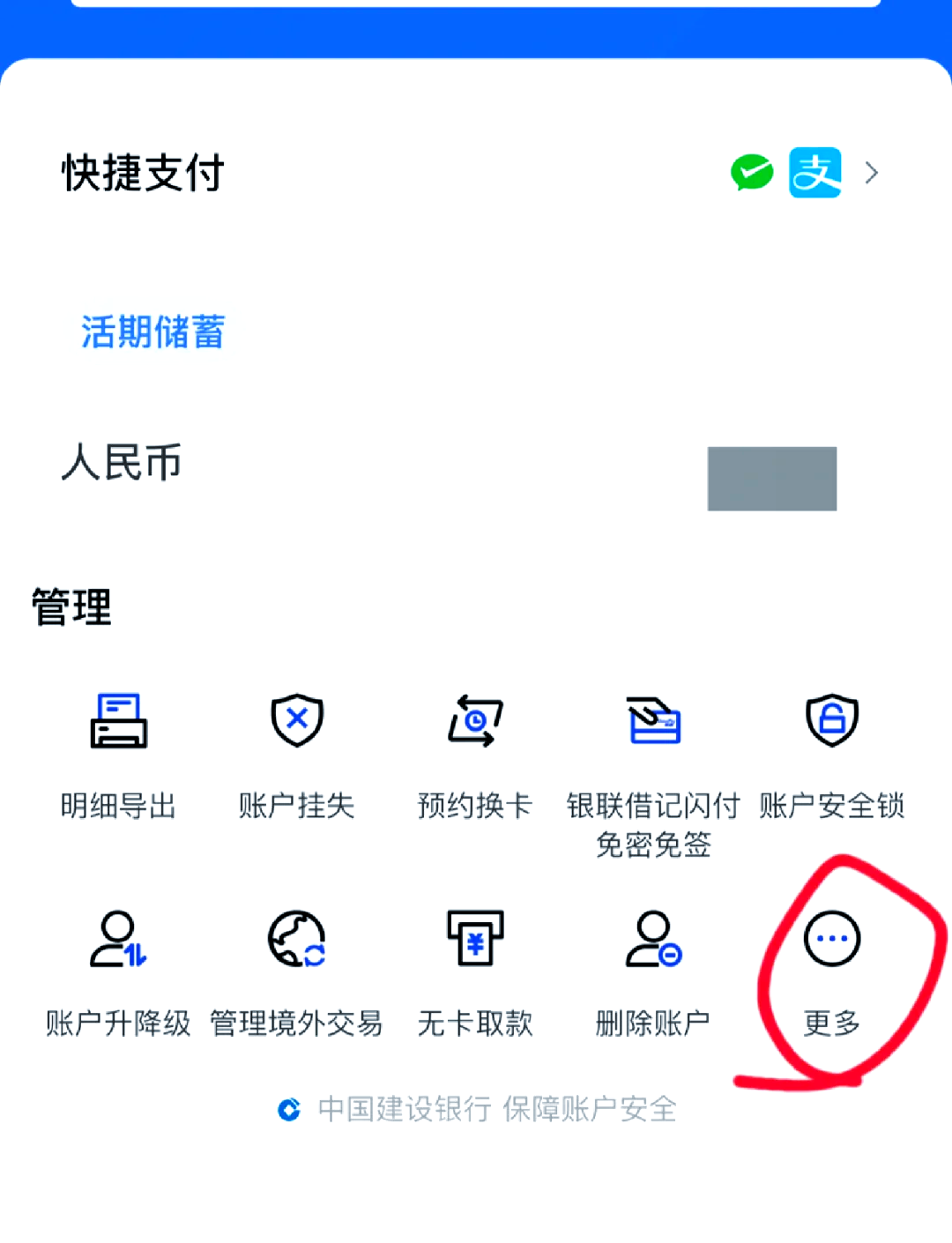This screenshot has width=952, height=1243.
Task: Open the Alipay quick payment icon
Action: coord(814,172)
